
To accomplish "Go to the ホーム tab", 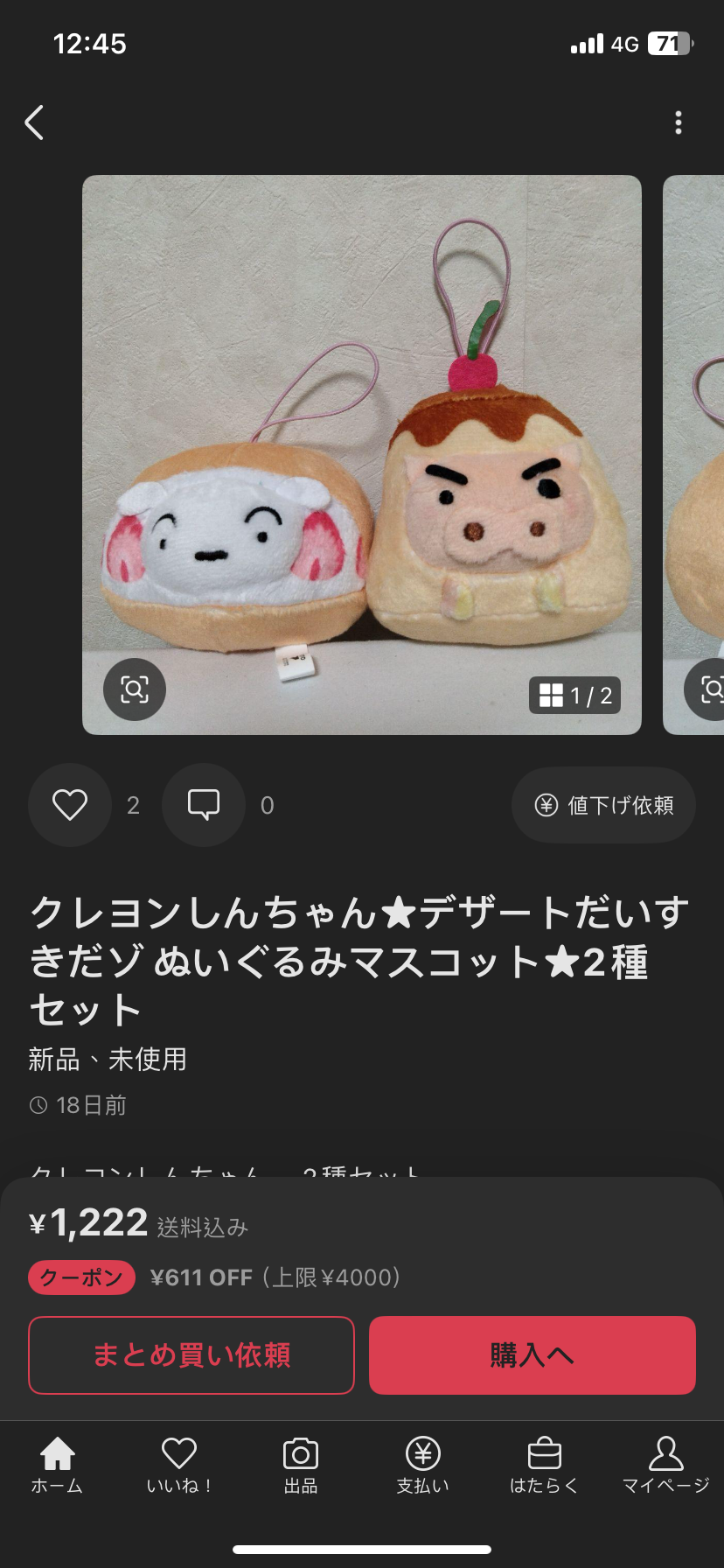I will 58,1465.
